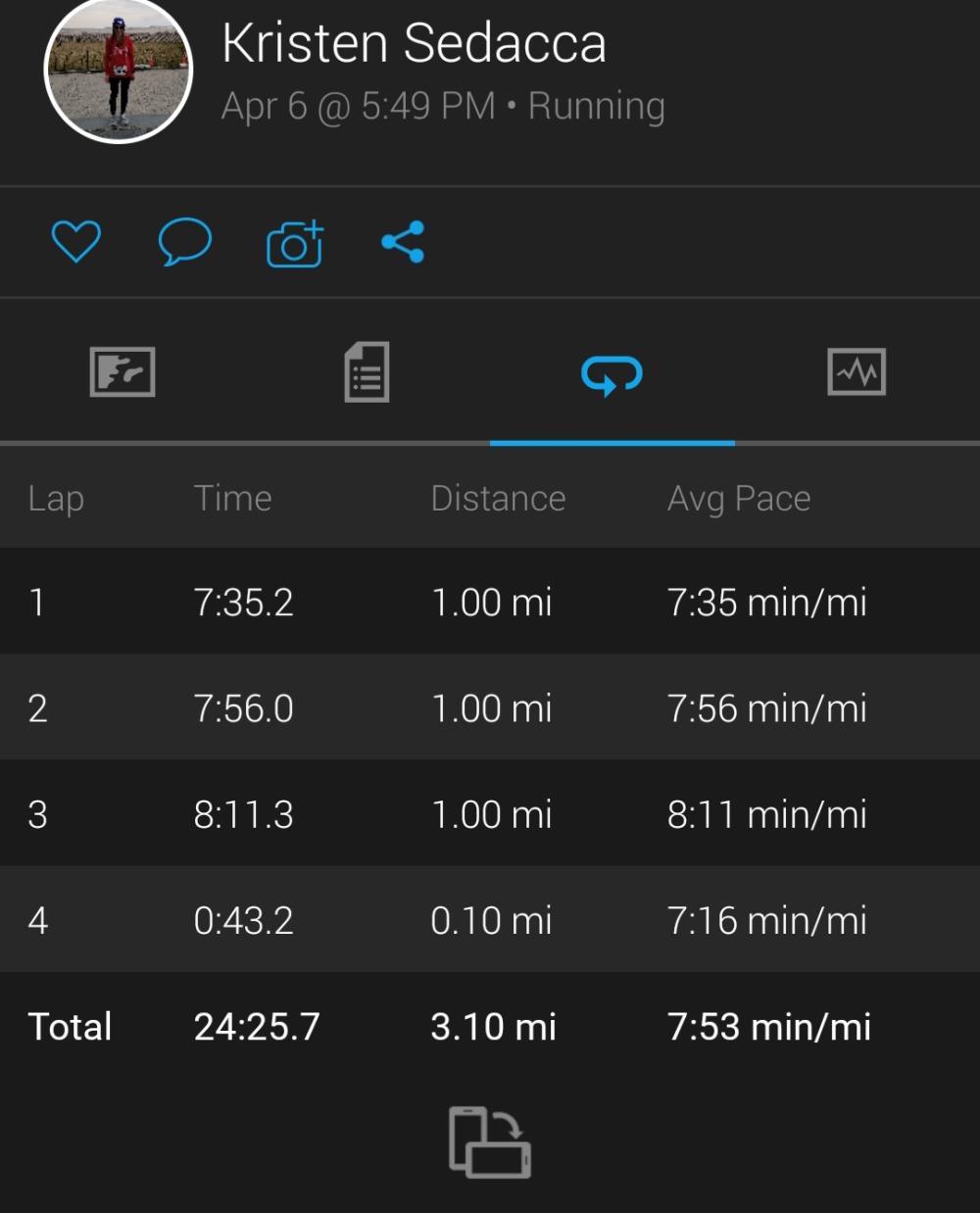
Task: Like this running activity
Action: (76, 241)
